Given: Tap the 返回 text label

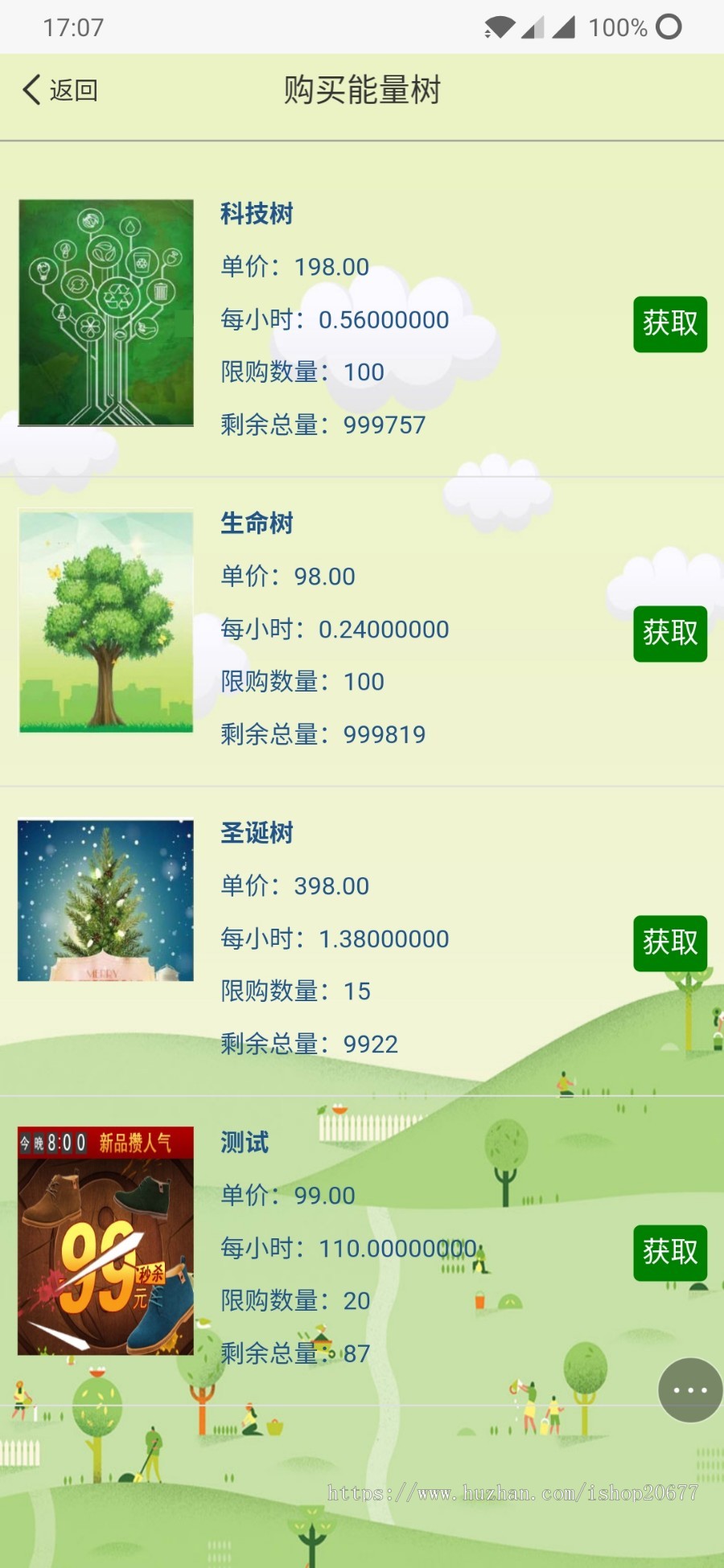Looking at the screenshot, I should pyautogui.click(x=74, y=90).
